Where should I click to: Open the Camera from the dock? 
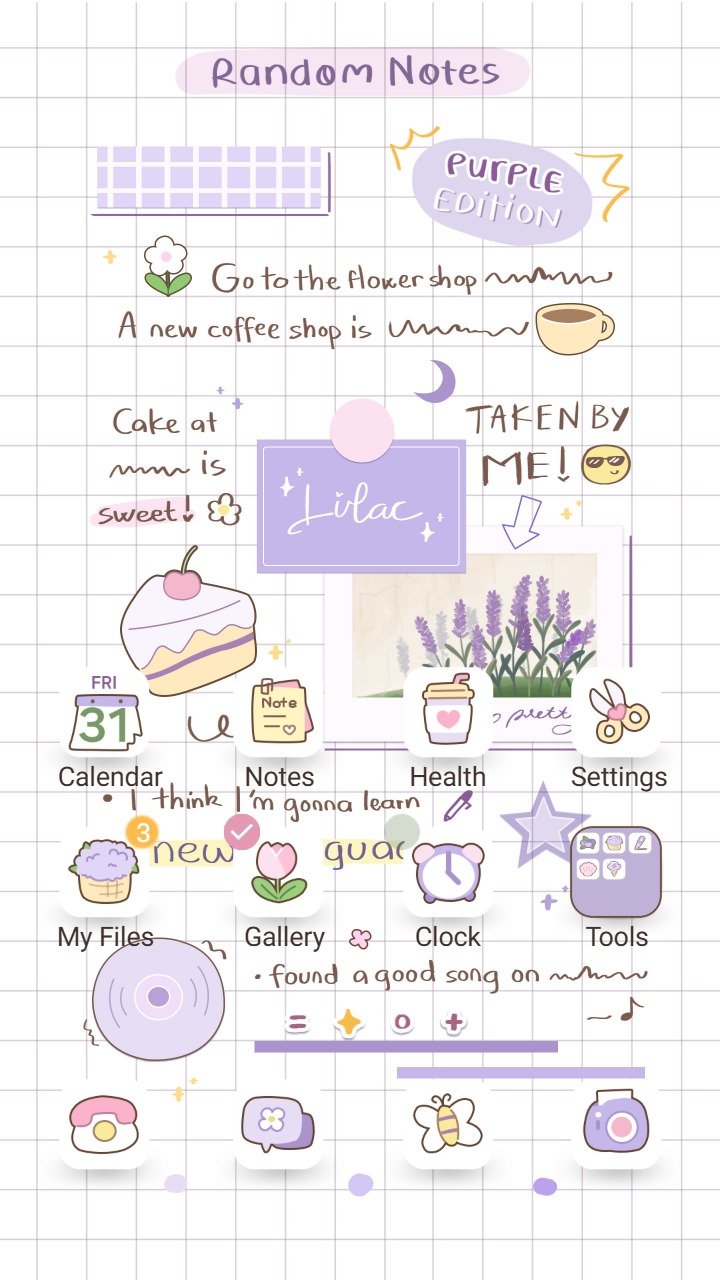[616, 1123]
